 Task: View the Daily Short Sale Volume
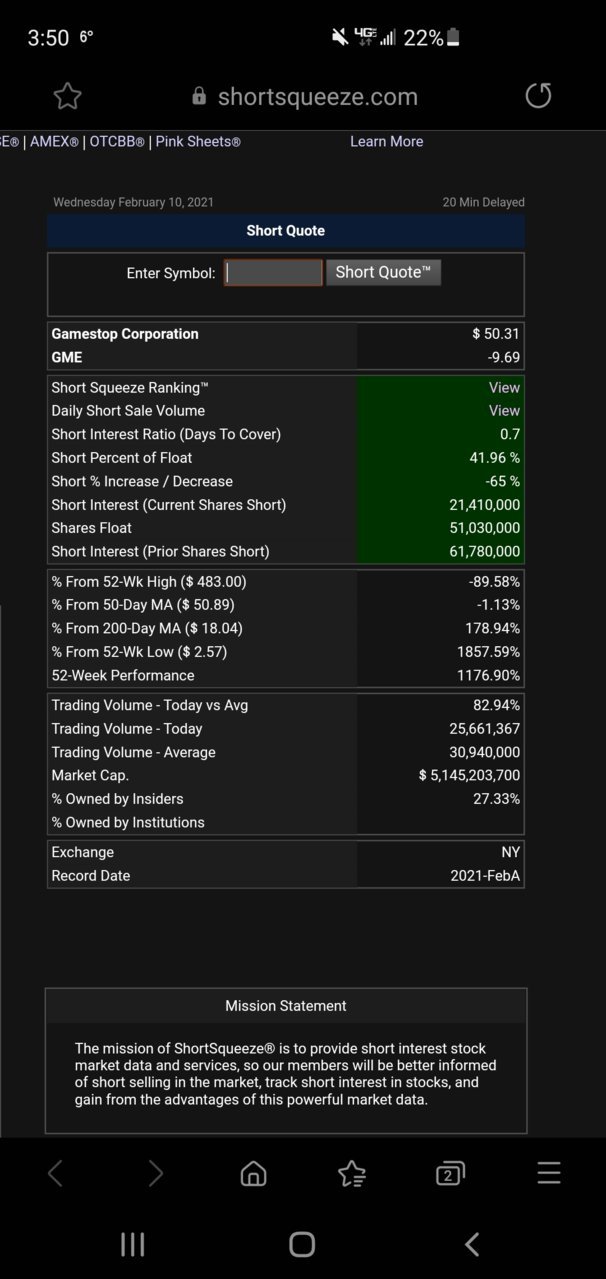point(504,410)
